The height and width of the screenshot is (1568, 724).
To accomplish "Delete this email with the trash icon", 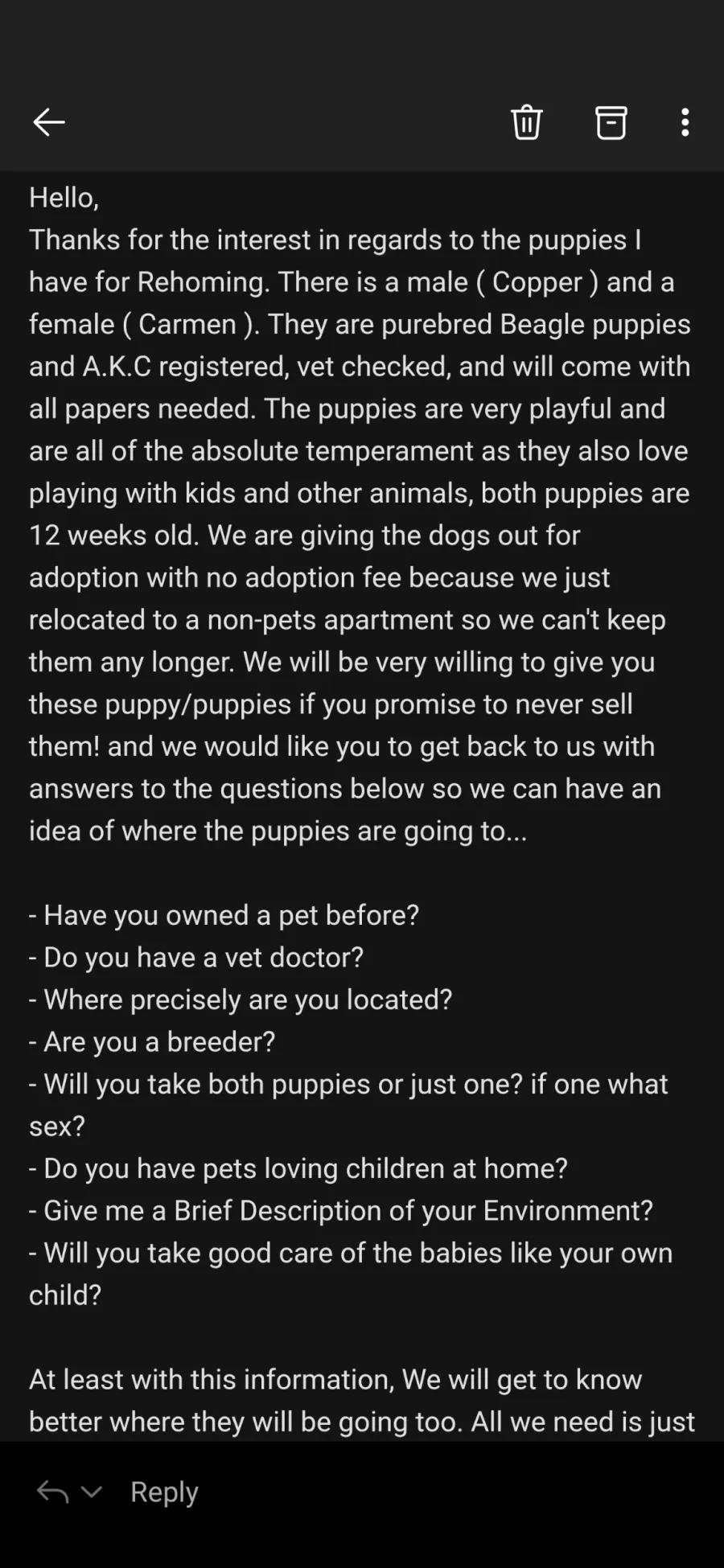I will 527,122.
